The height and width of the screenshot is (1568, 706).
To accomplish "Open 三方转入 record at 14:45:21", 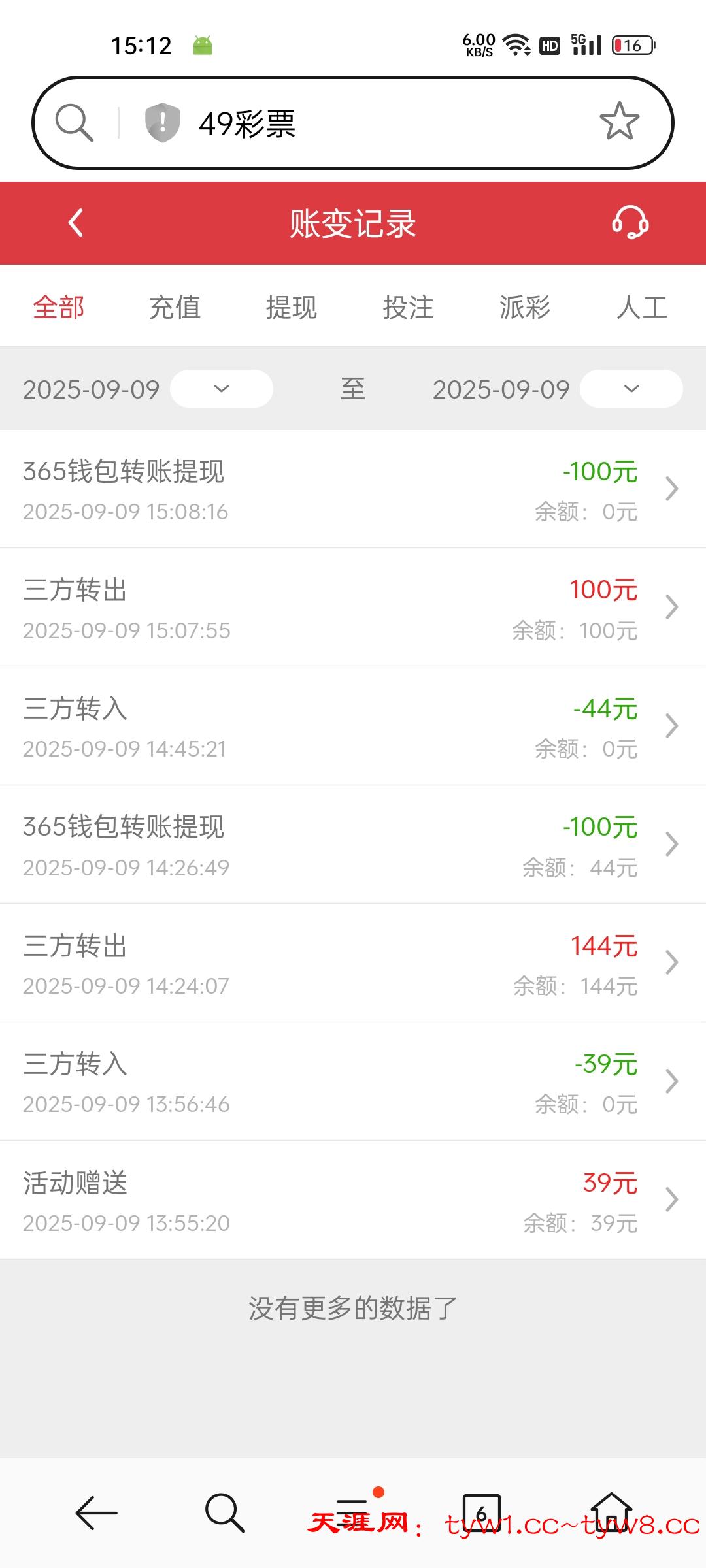I will click(353, 727).
